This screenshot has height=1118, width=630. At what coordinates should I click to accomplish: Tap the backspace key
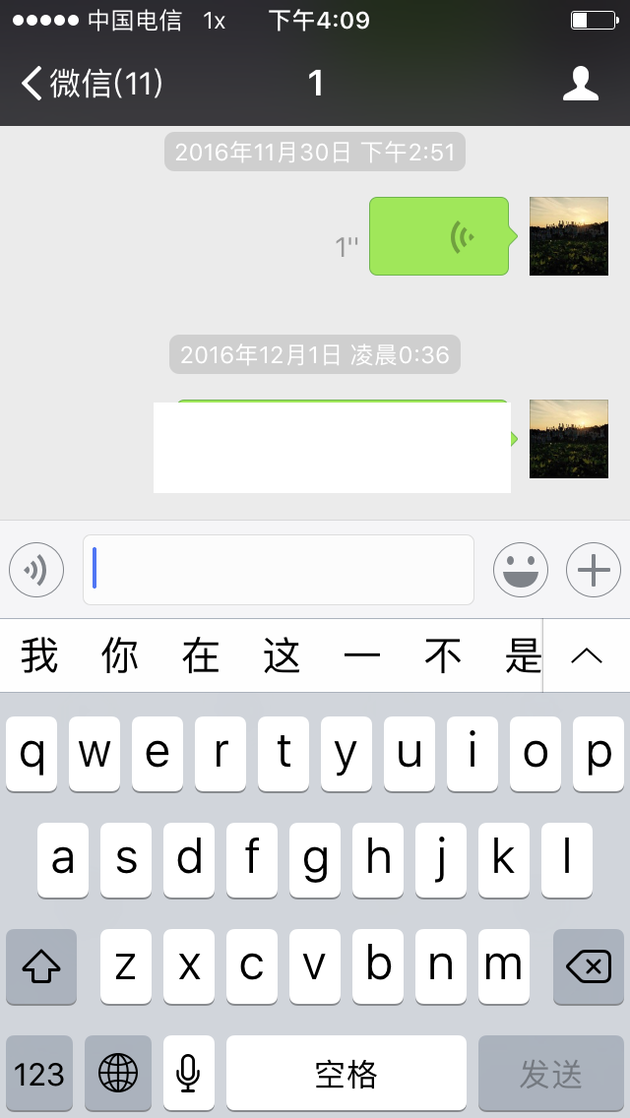[x=589, y=967]
